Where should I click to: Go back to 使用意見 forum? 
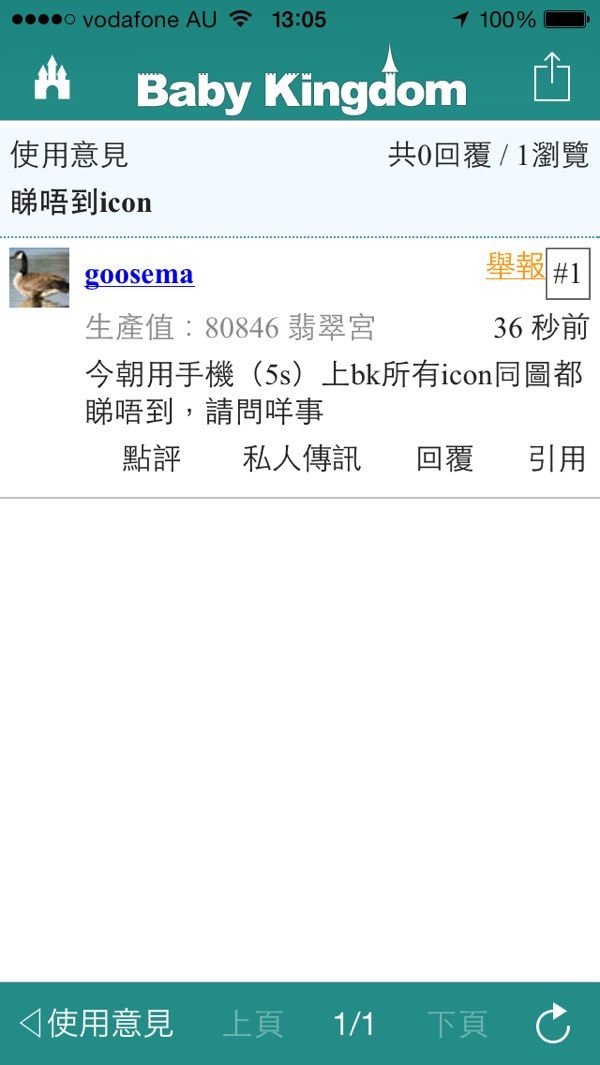pos(97,1023)
